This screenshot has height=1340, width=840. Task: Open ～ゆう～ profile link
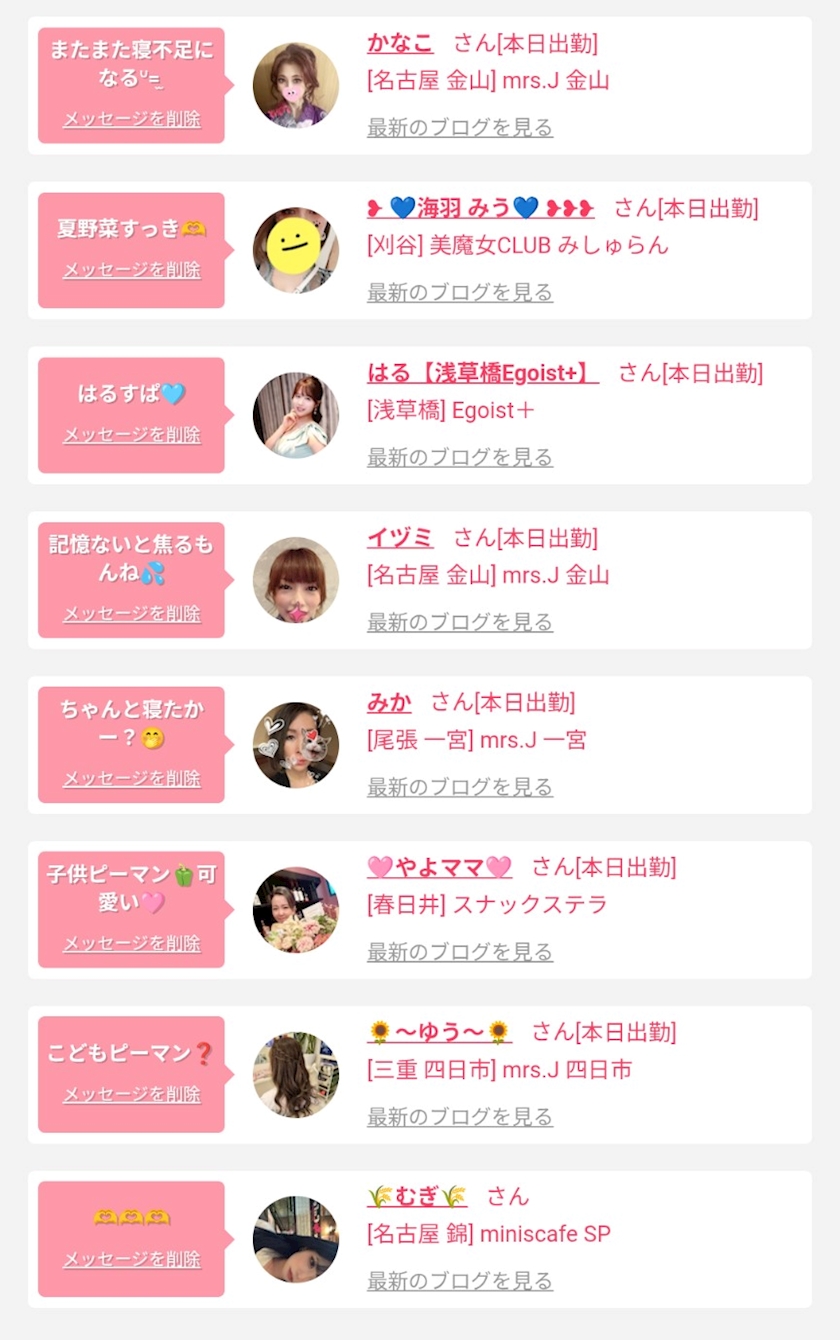pos(439,1032)
